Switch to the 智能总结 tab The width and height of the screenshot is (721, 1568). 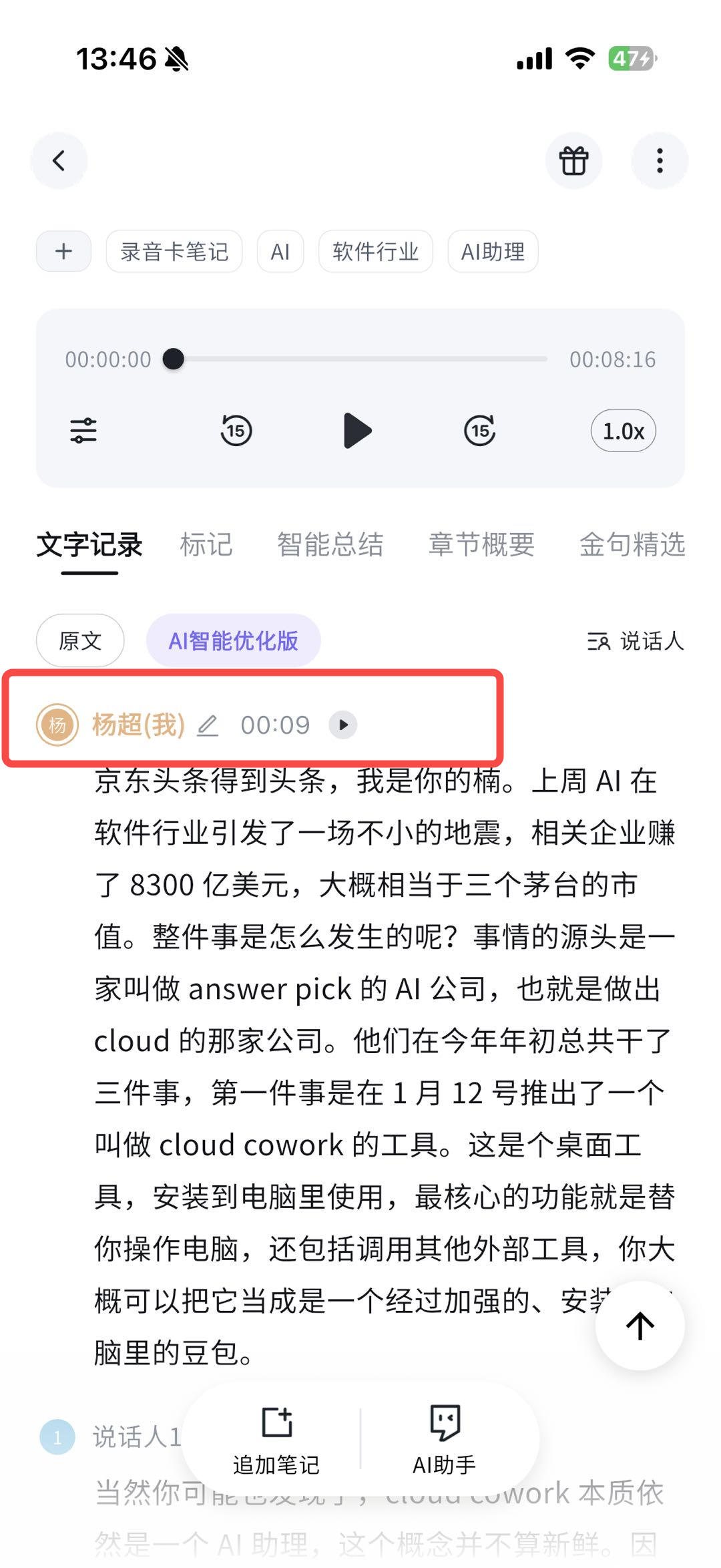(330, 545)
